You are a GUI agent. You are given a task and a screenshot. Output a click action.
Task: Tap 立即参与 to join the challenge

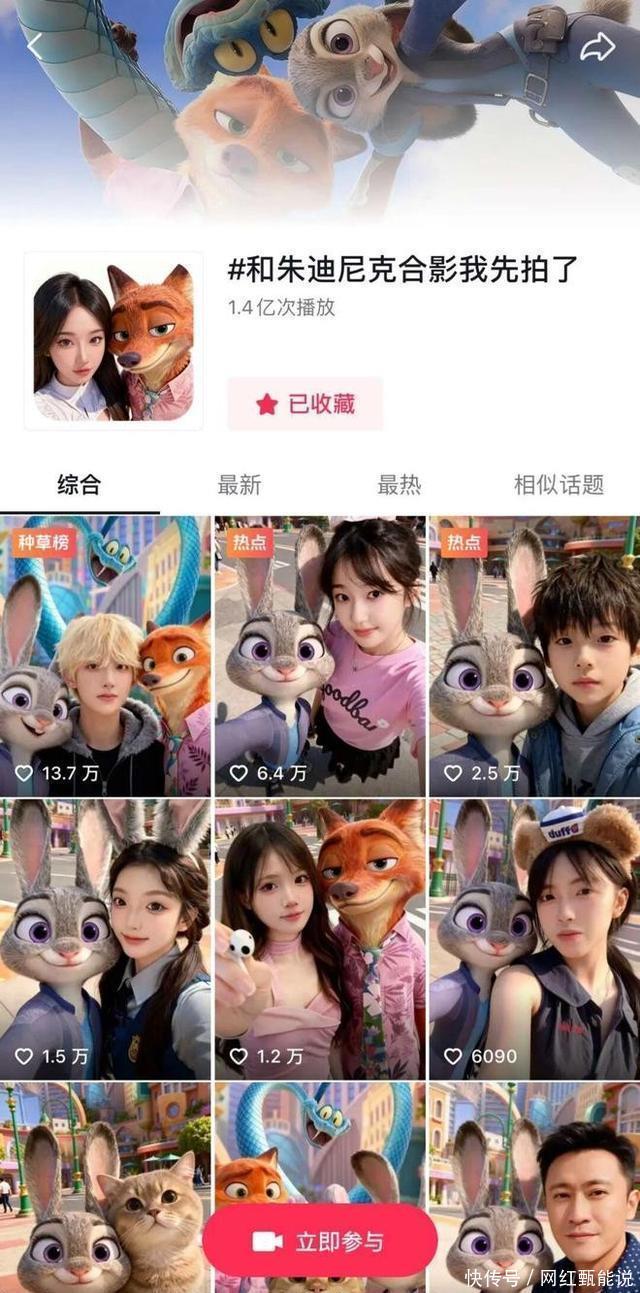pos(320,1241)
